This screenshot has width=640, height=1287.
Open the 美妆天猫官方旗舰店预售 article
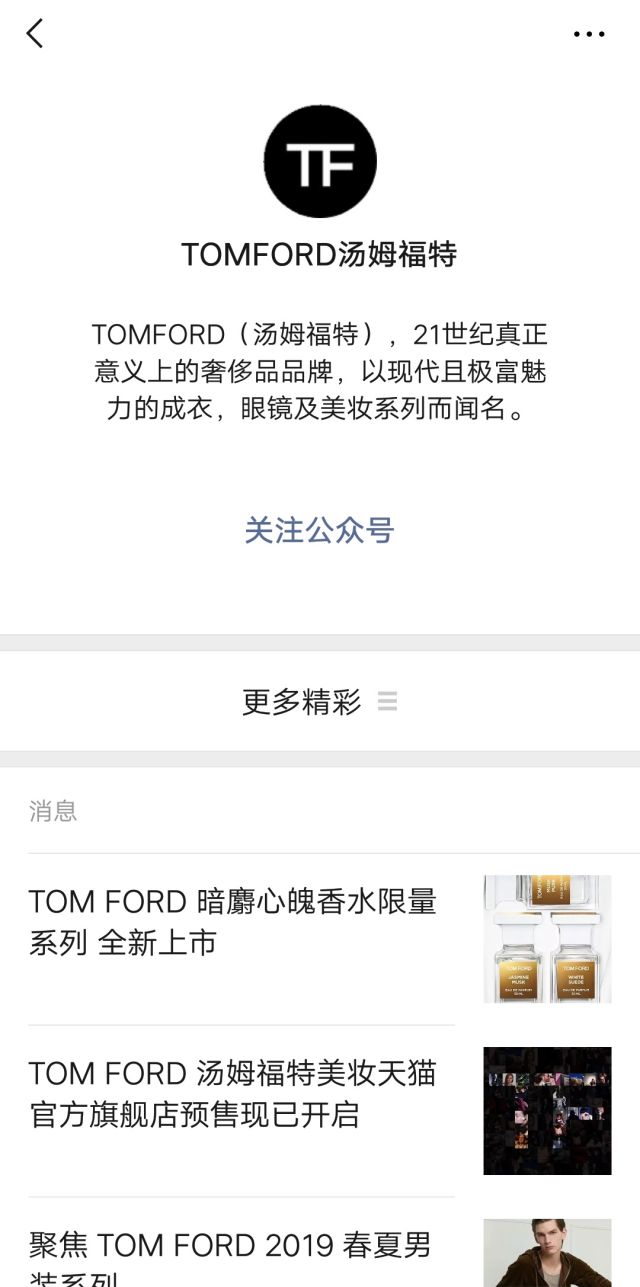tap(233, 1093)
